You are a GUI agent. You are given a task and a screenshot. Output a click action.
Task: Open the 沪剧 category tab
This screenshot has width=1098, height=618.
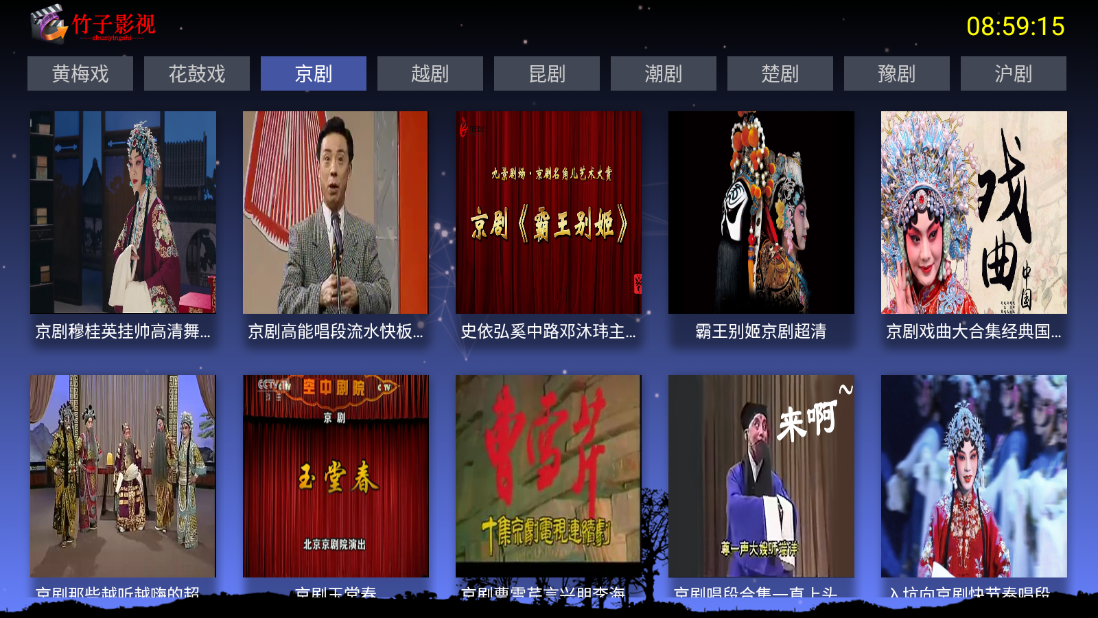(x=1013, y=74)
